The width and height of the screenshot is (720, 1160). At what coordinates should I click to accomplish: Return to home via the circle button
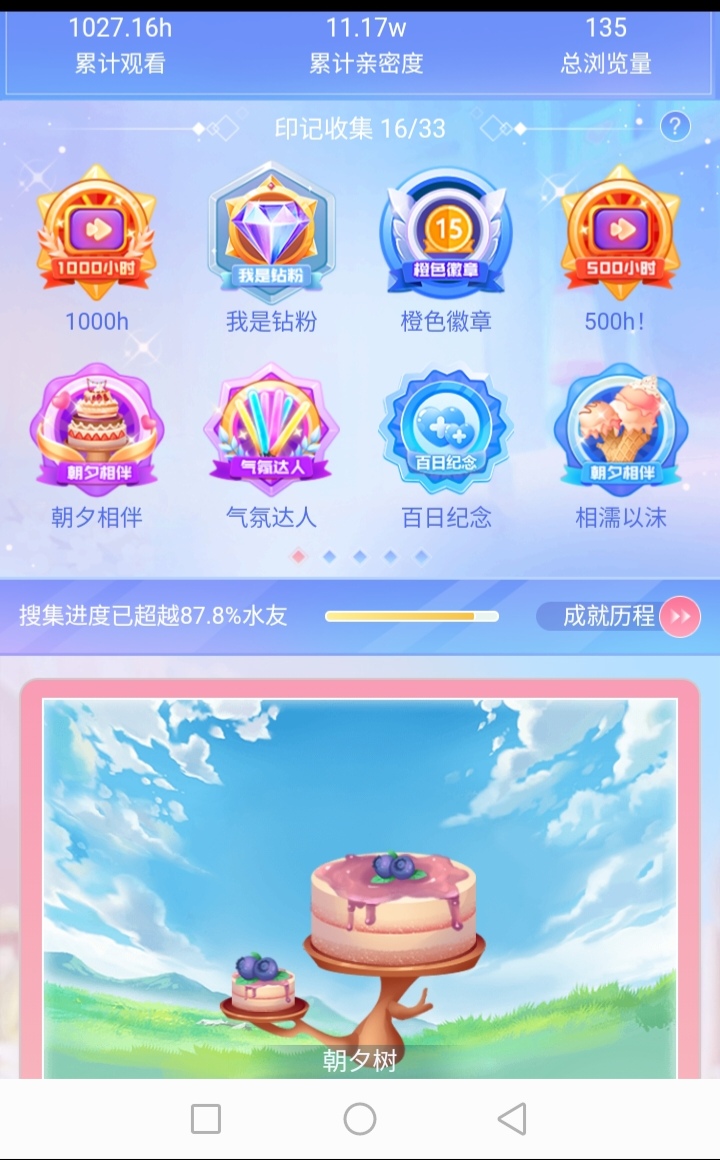point(360,1119)
